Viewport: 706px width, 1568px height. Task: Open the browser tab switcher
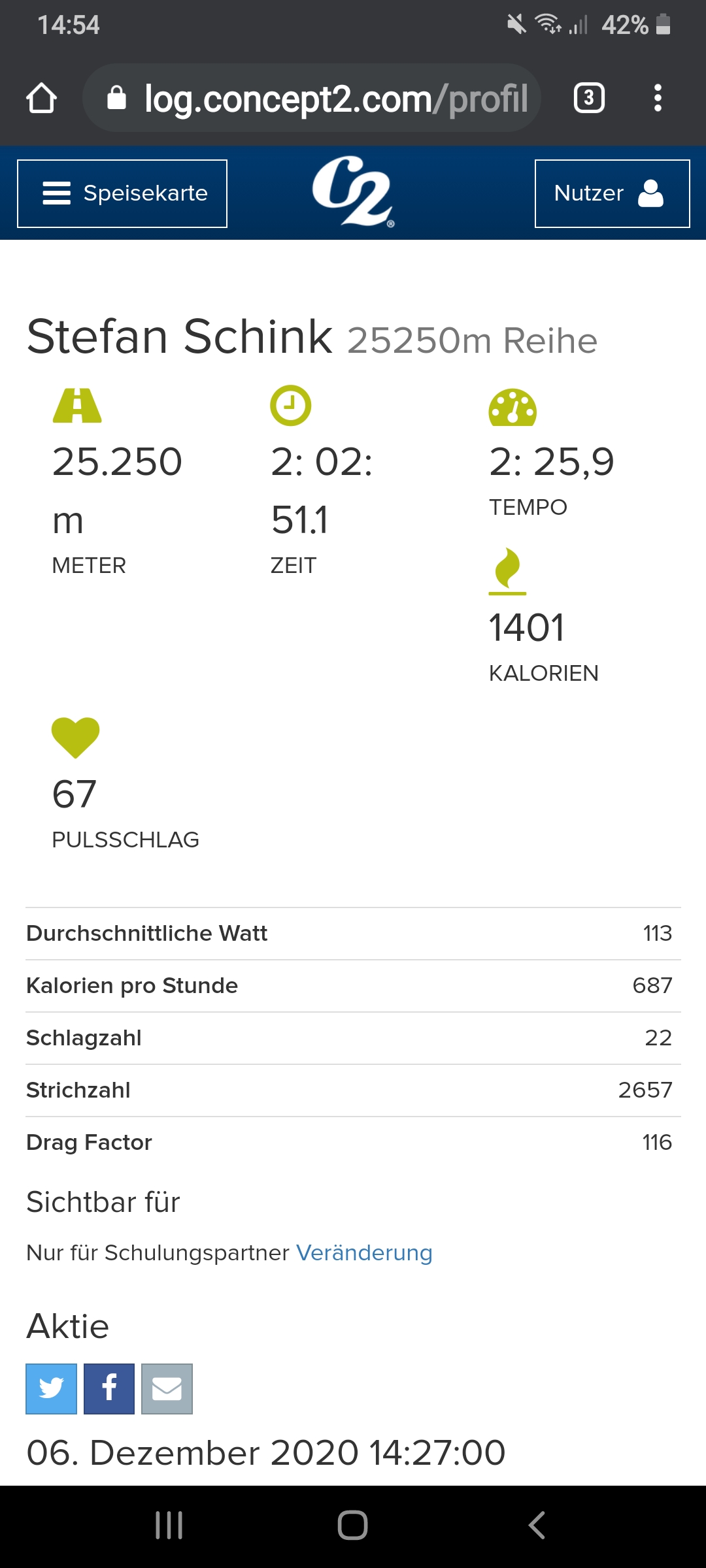(589, 99)
